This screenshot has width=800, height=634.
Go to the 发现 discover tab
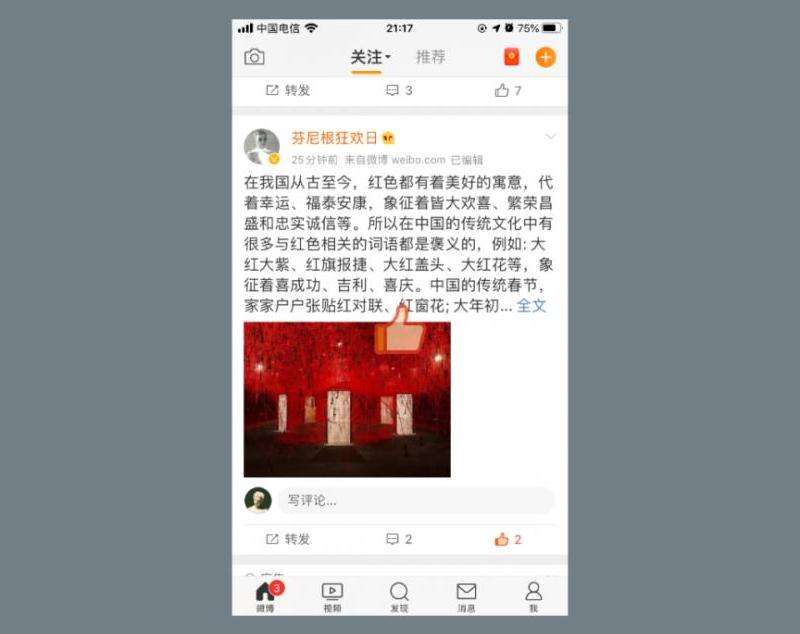(x=399, y=597)
